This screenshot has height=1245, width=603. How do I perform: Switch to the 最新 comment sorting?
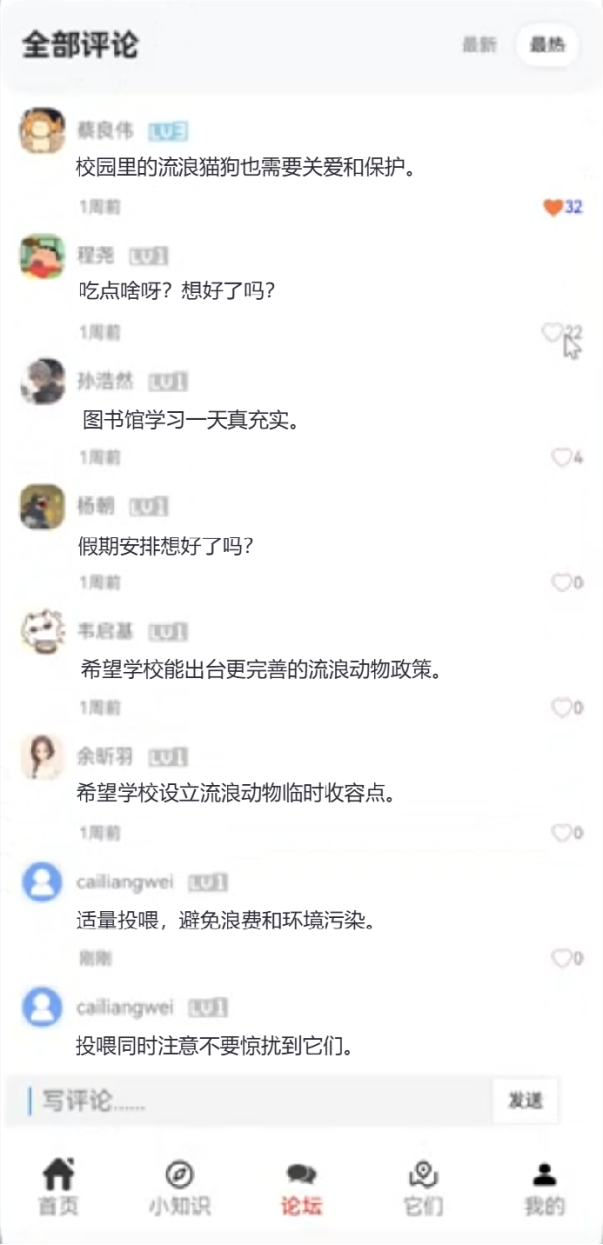pos(479,45)
